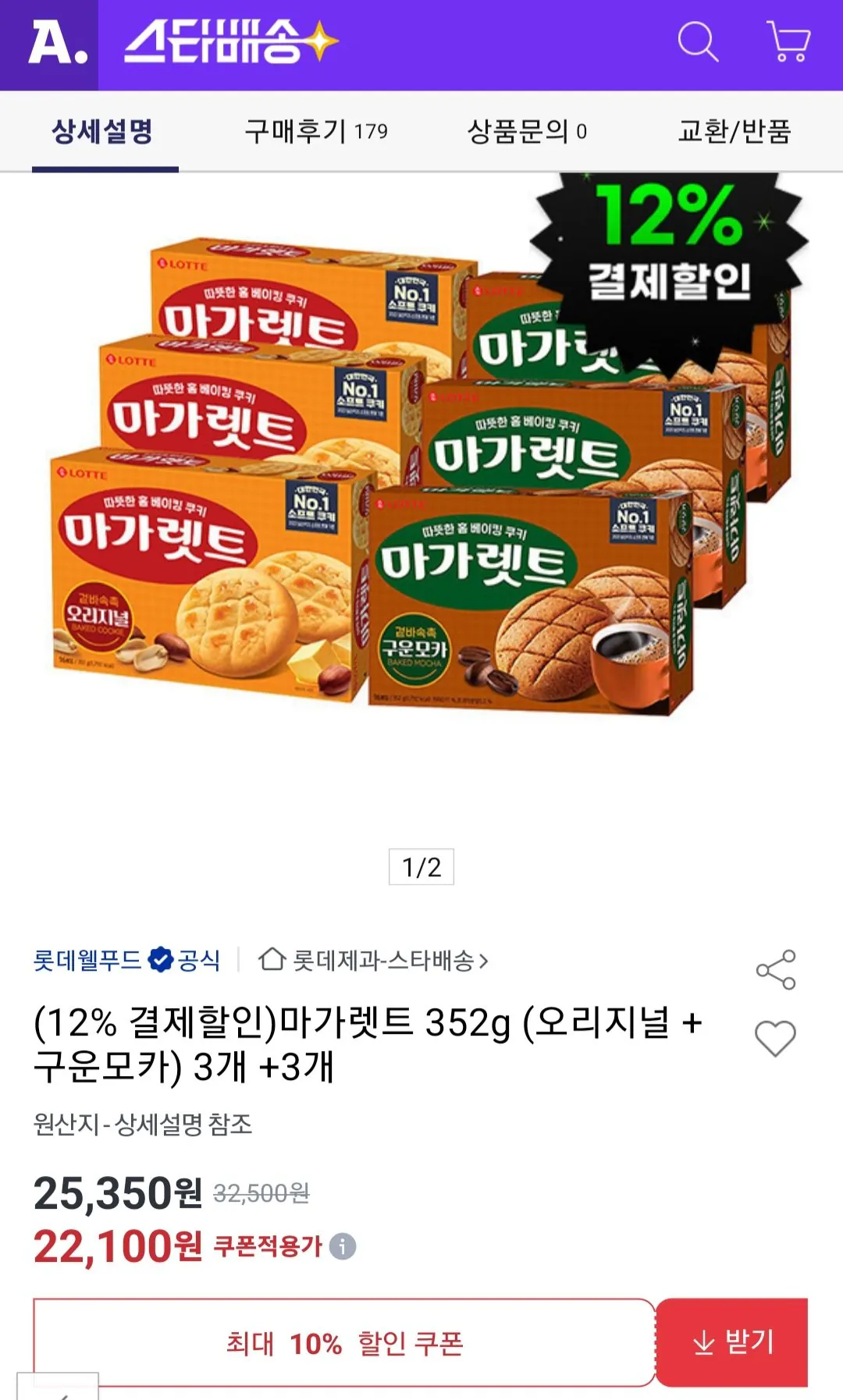Image resolution: width=843 pixels, height=1400 pixels.
Task: Download the 10% discount coupon with 받기
Action: click(731, 1342)
